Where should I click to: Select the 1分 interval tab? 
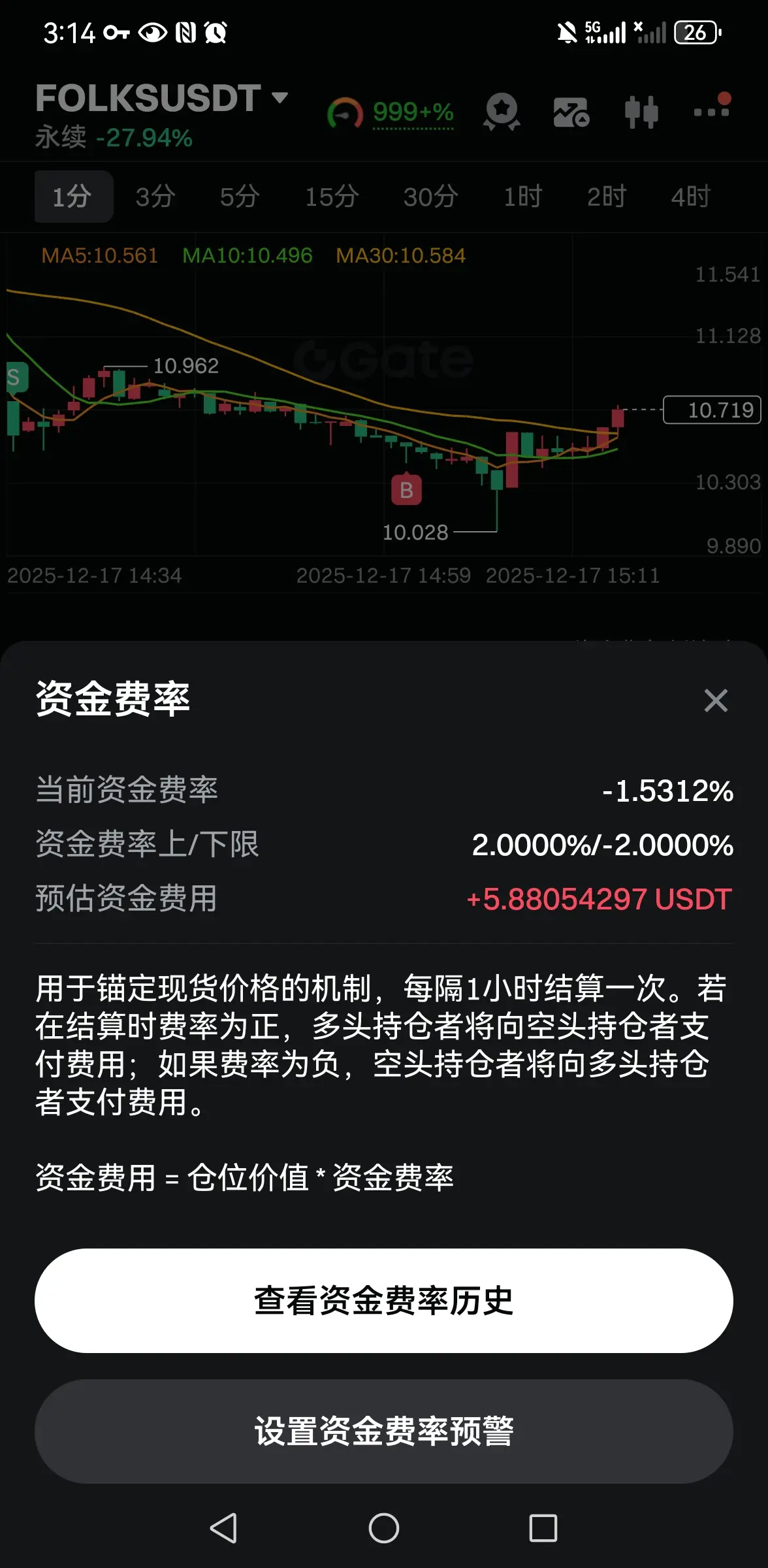(x=74, y=197)
